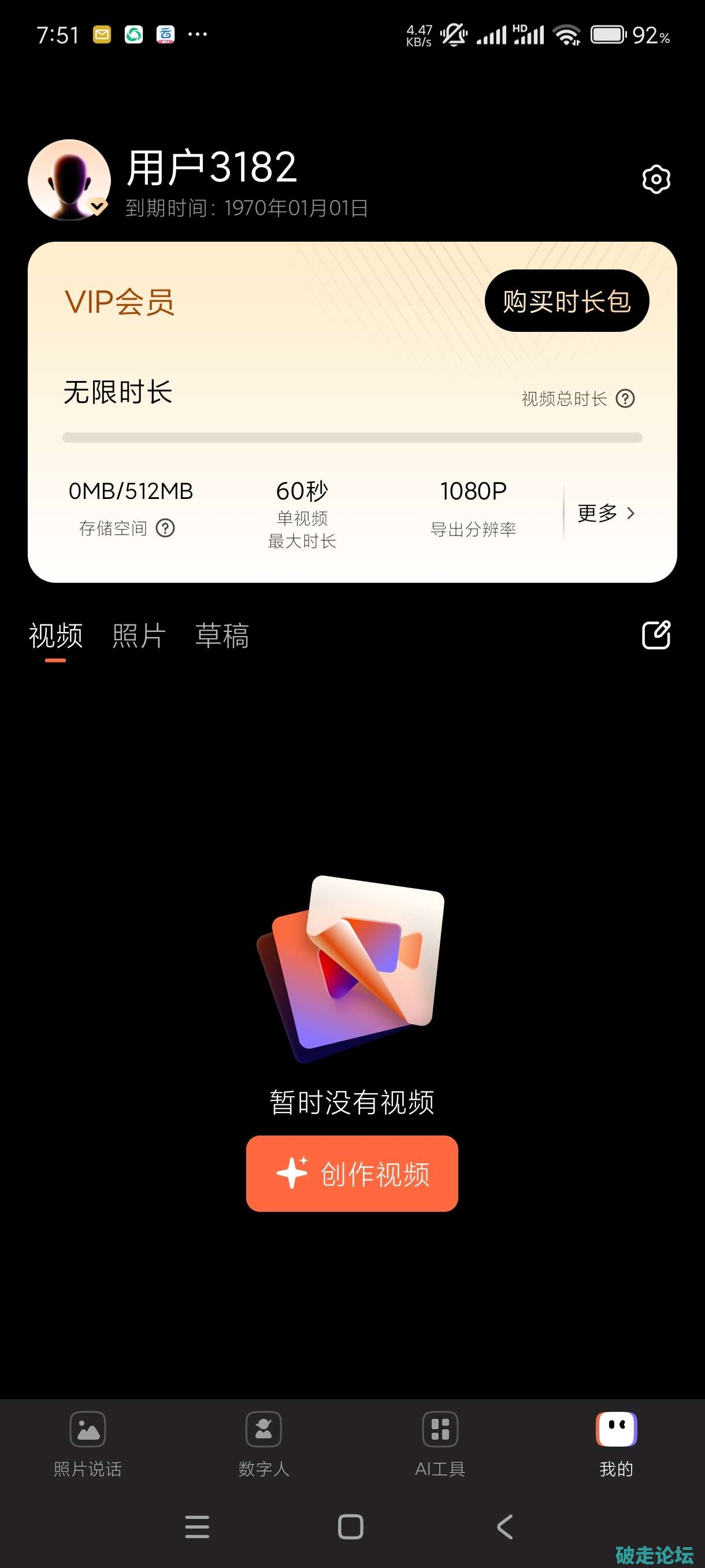705x1568 pixels.
Task: Tap the edit icon beside tabs
Action: click(x=656, y=635)
